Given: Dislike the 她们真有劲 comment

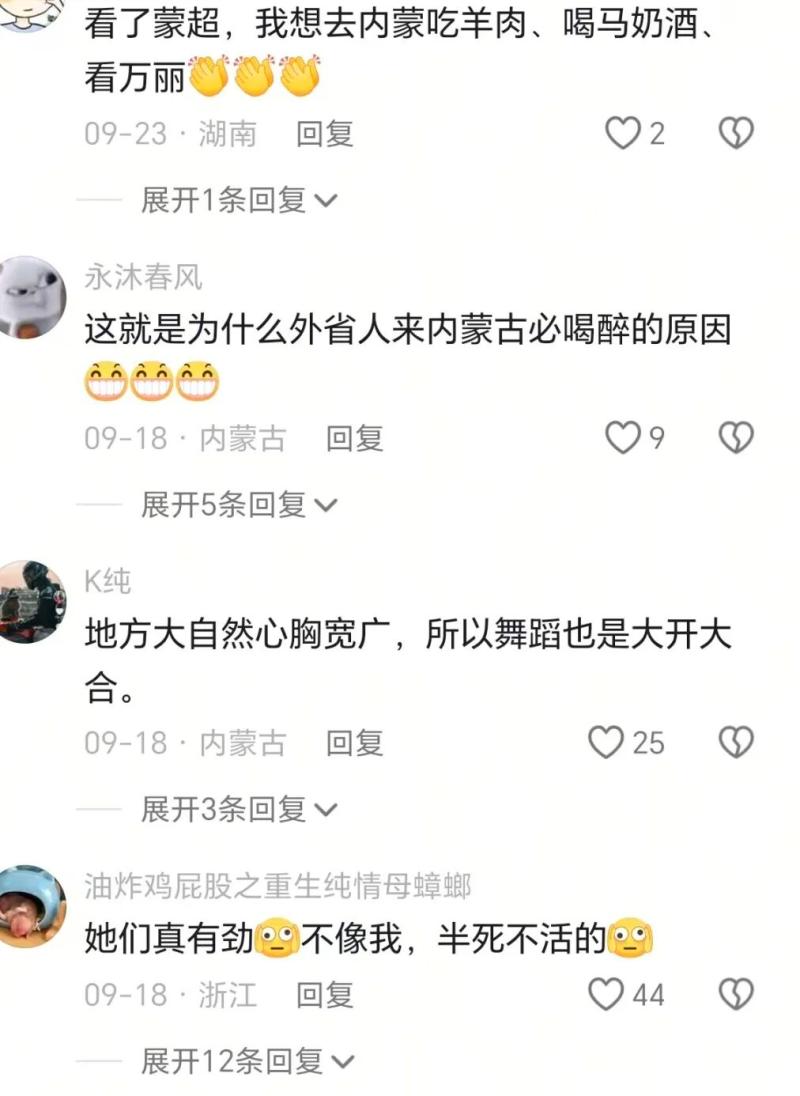Looking at the screenshot, I should click(x=736, y=994).
